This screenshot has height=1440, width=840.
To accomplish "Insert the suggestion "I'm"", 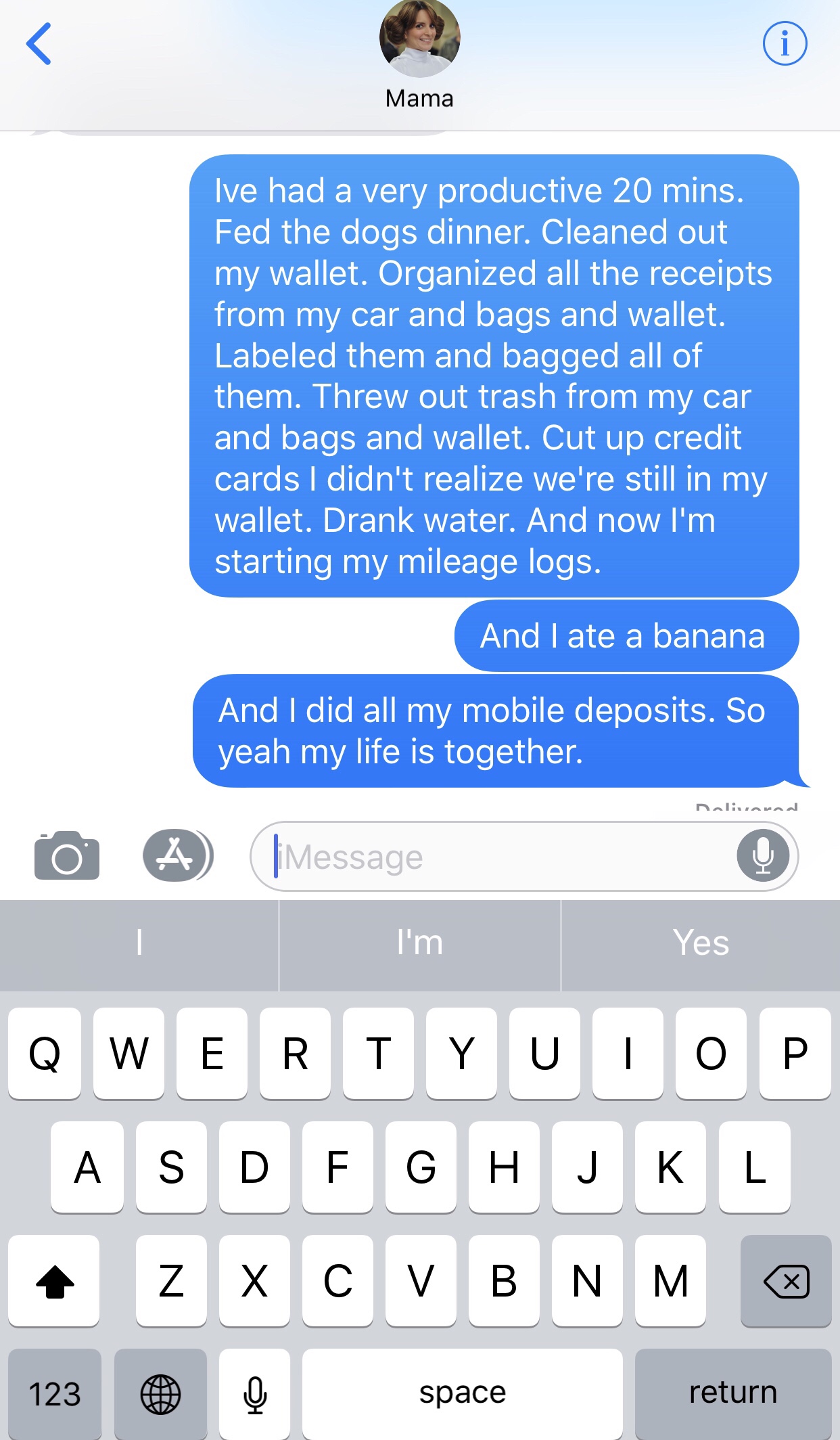I will 419,943.
